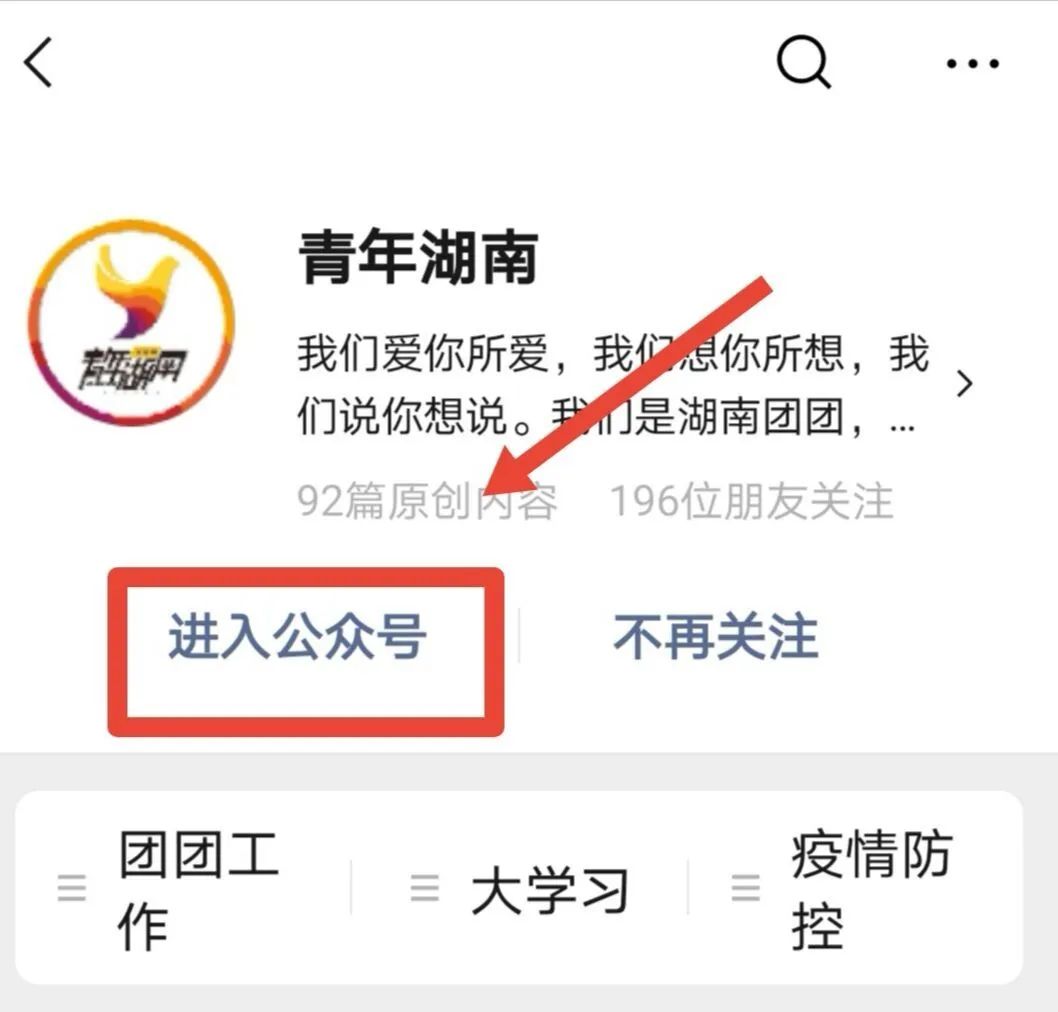Image resolution: width=1058 pixels, height=1012 pixels.
Task: Open the search magnifier icon
Action: 803,64
